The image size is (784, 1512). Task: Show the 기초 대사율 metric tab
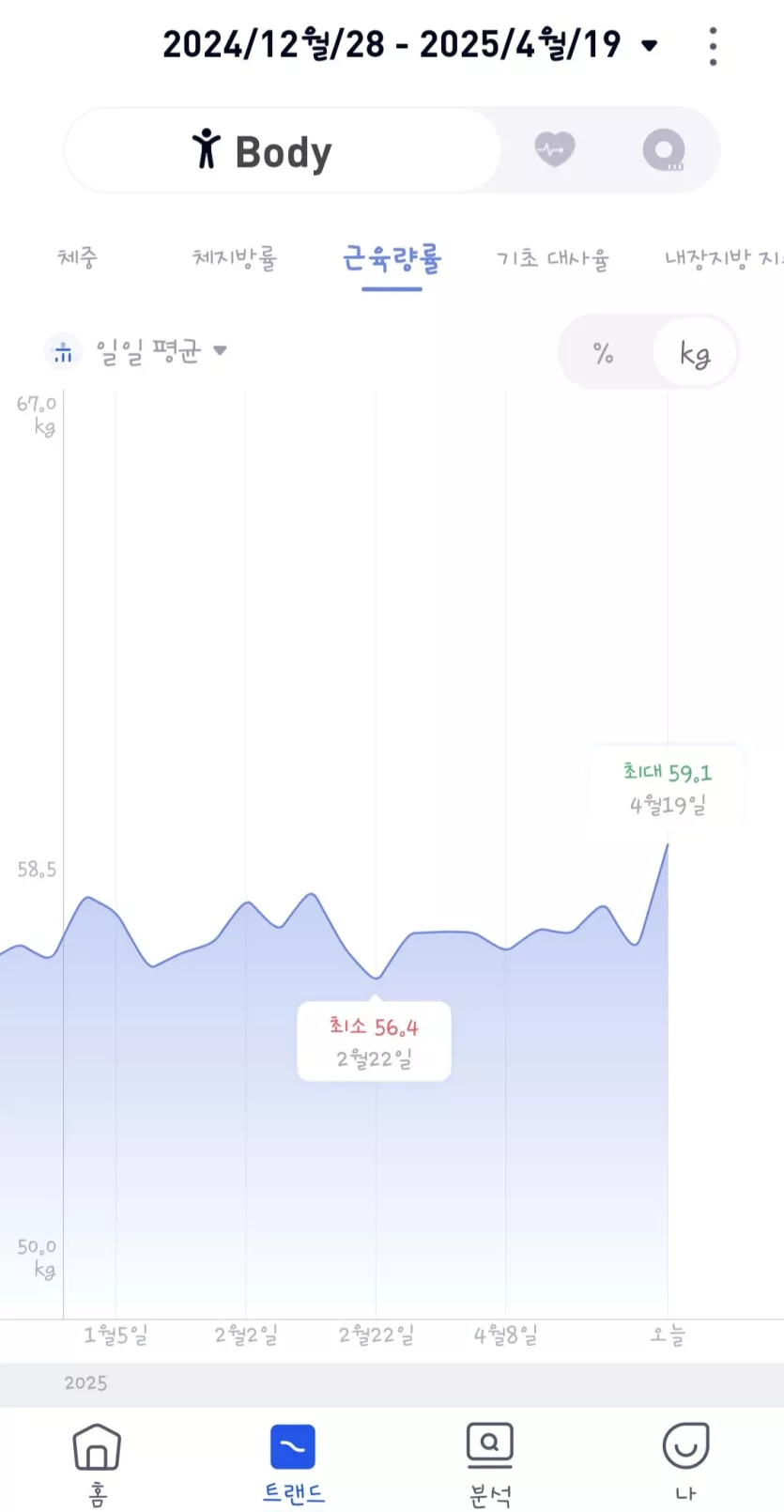point(552,258)
